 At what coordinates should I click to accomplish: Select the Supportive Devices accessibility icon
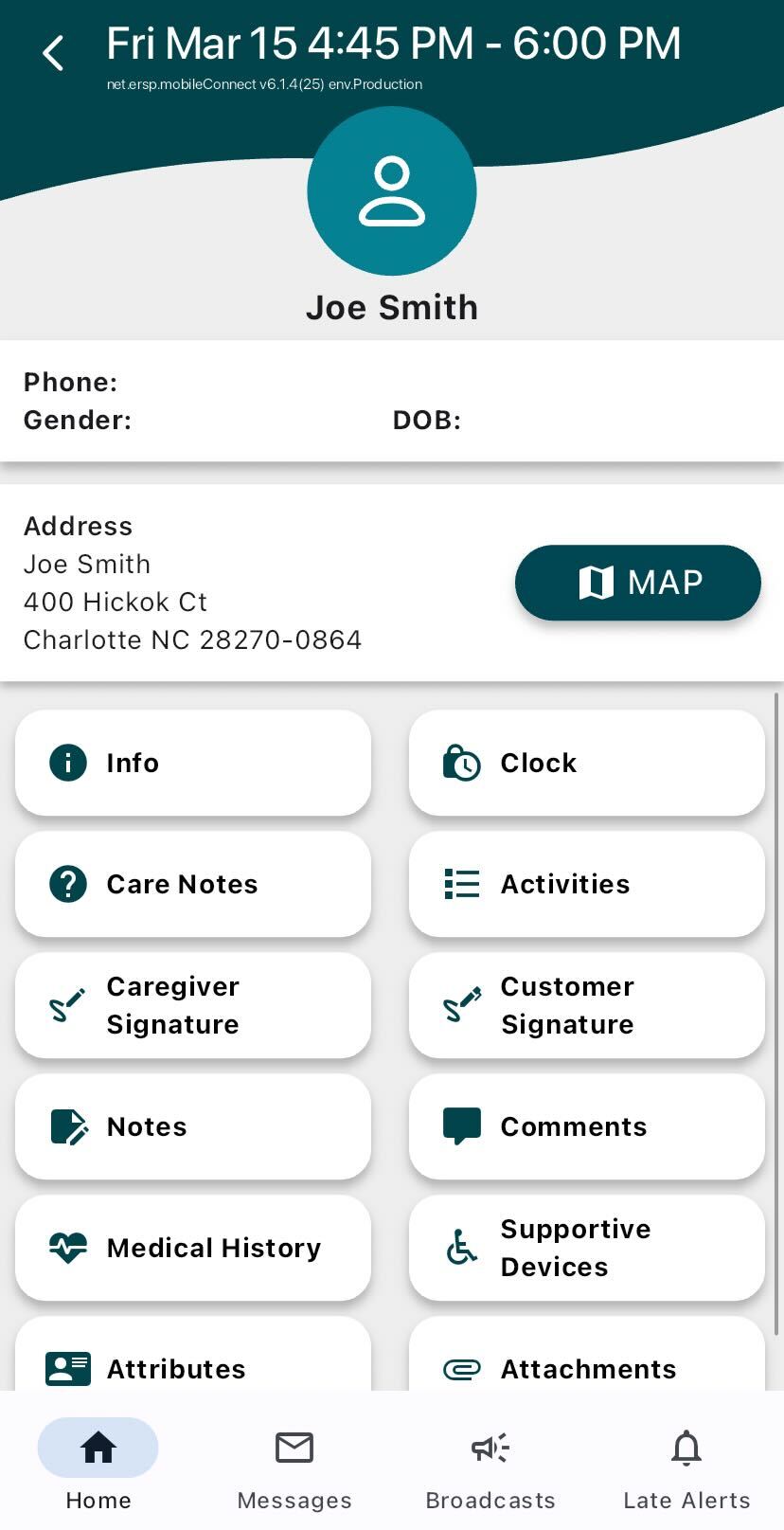click(460, 1248)
